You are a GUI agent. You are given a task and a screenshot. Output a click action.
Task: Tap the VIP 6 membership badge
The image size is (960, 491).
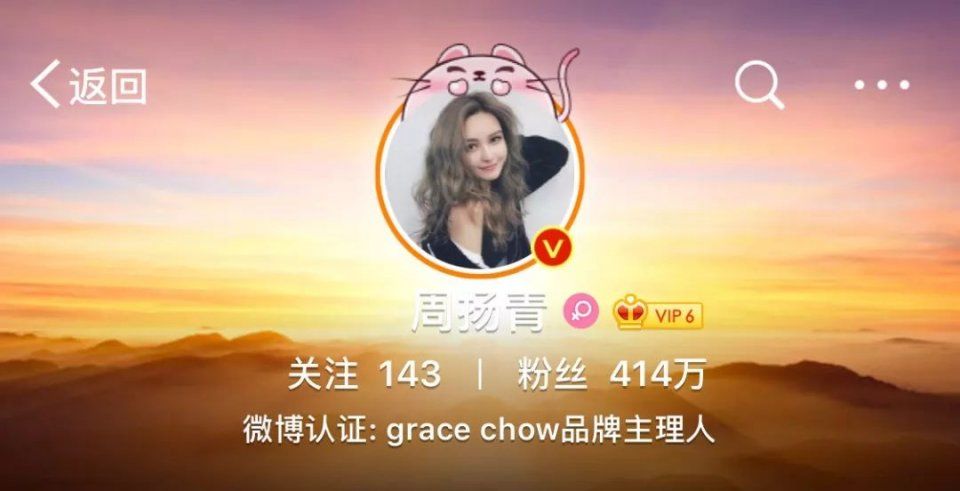(x=658, y=314)
